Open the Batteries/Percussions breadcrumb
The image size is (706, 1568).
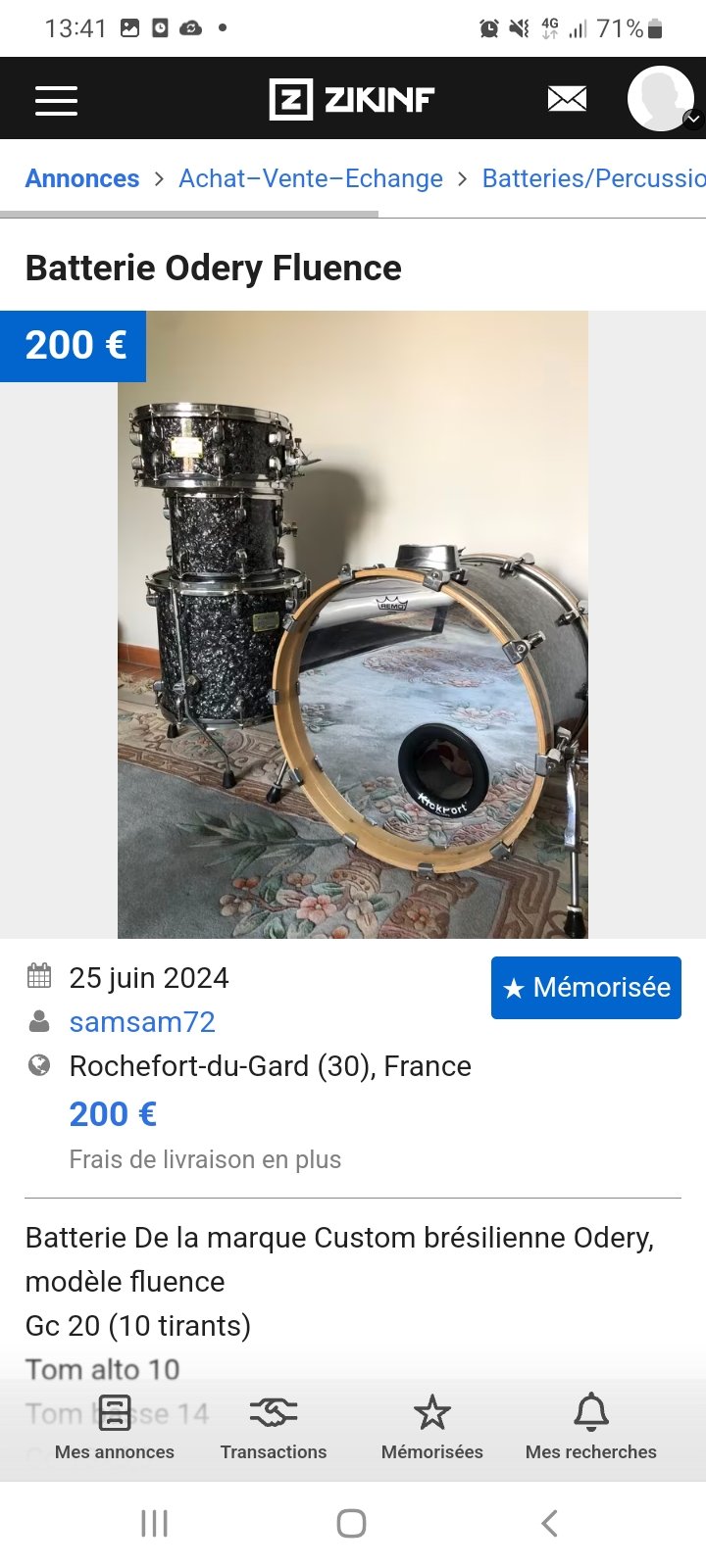pyautogui.click(x=593, y=178)
